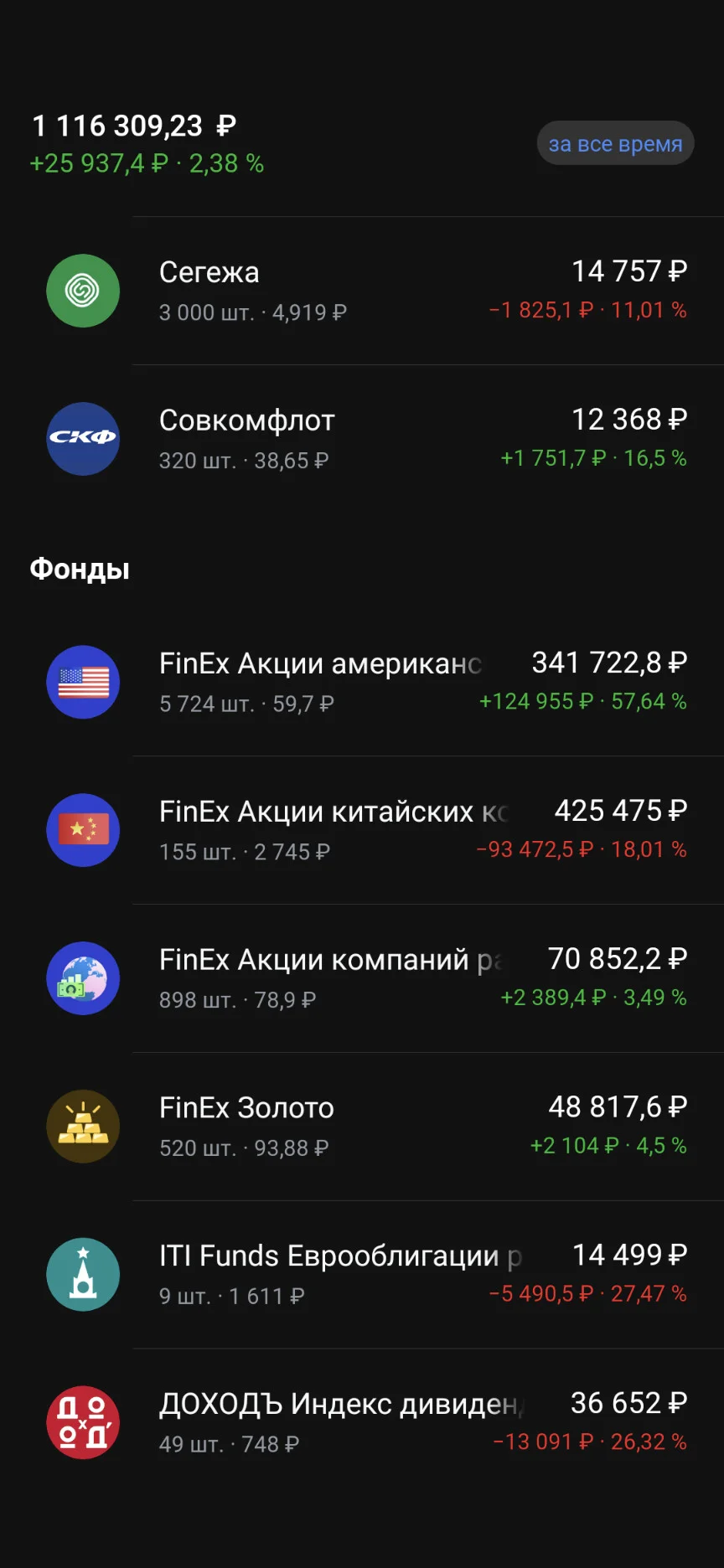Tap the "за все время" period chip

tap(615, 144)
